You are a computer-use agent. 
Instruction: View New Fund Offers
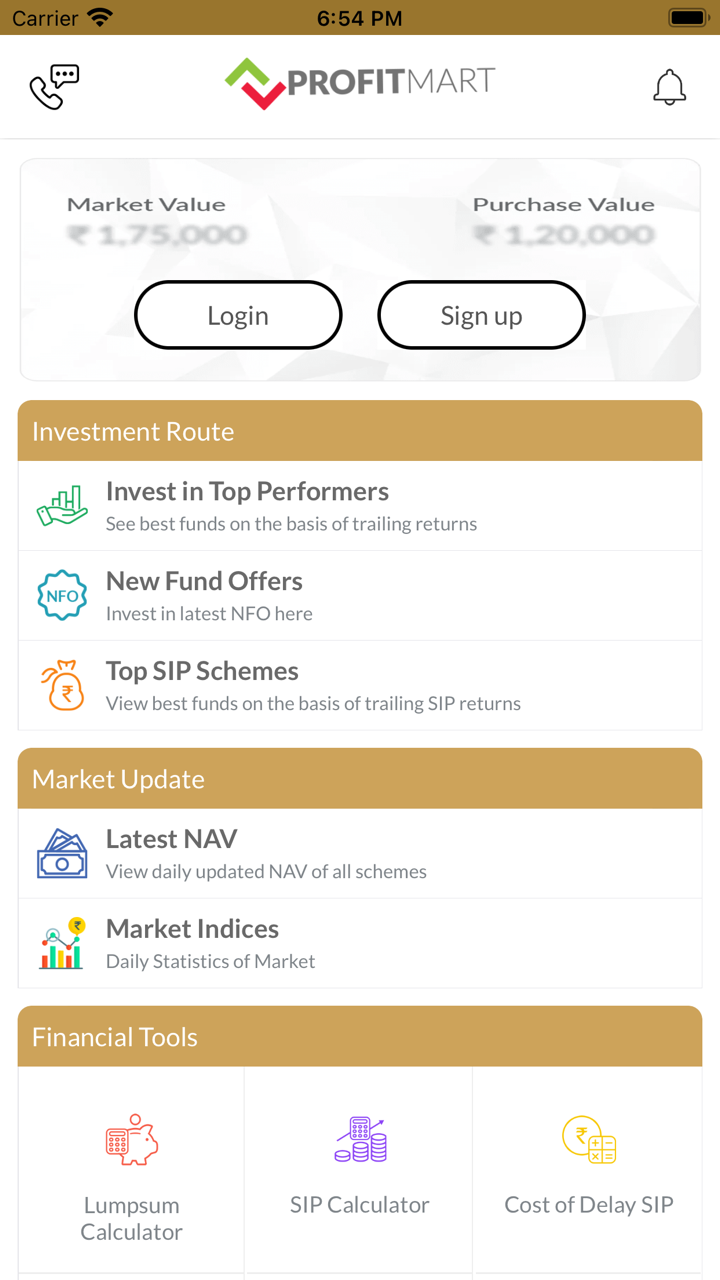360,596
